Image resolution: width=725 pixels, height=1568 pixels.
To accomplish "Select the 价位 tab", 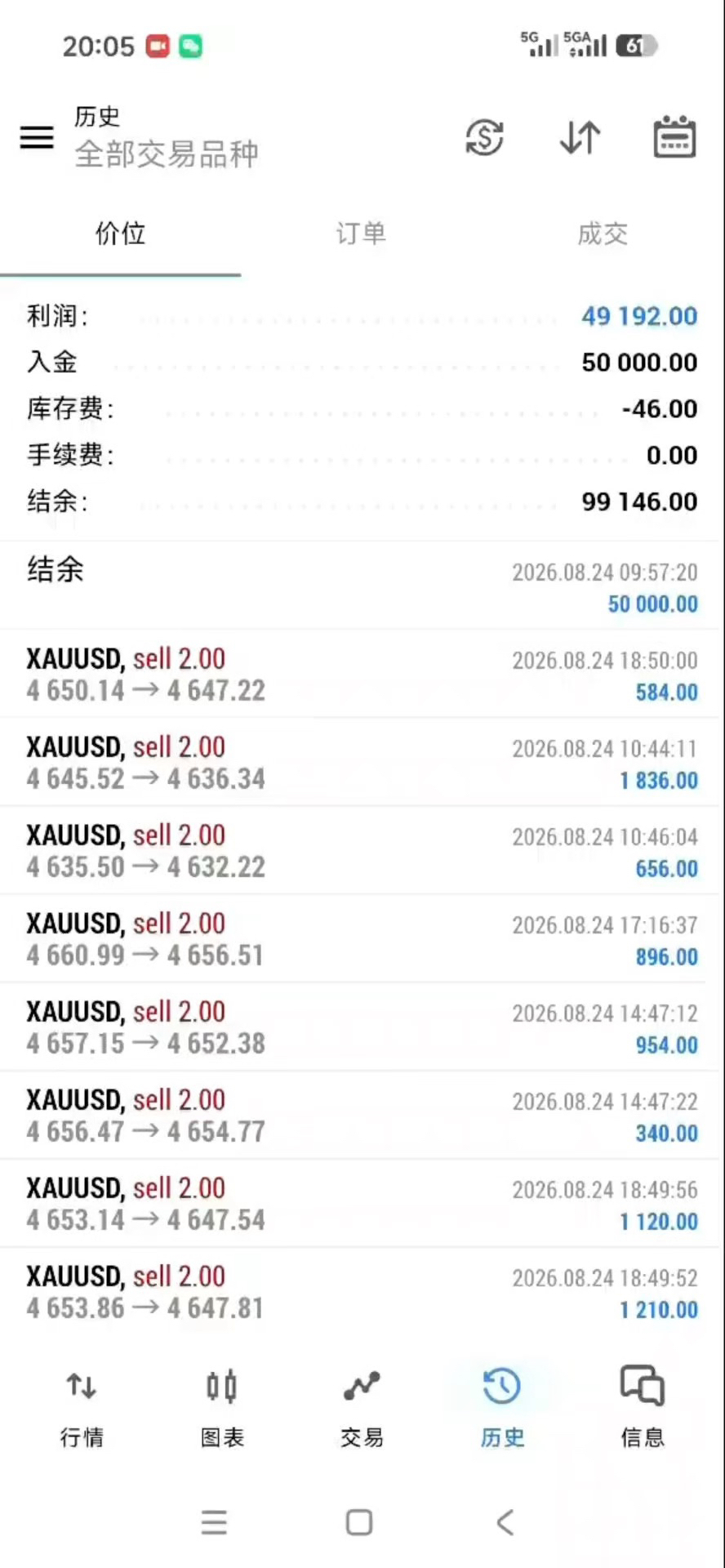I will click(120, 234).
